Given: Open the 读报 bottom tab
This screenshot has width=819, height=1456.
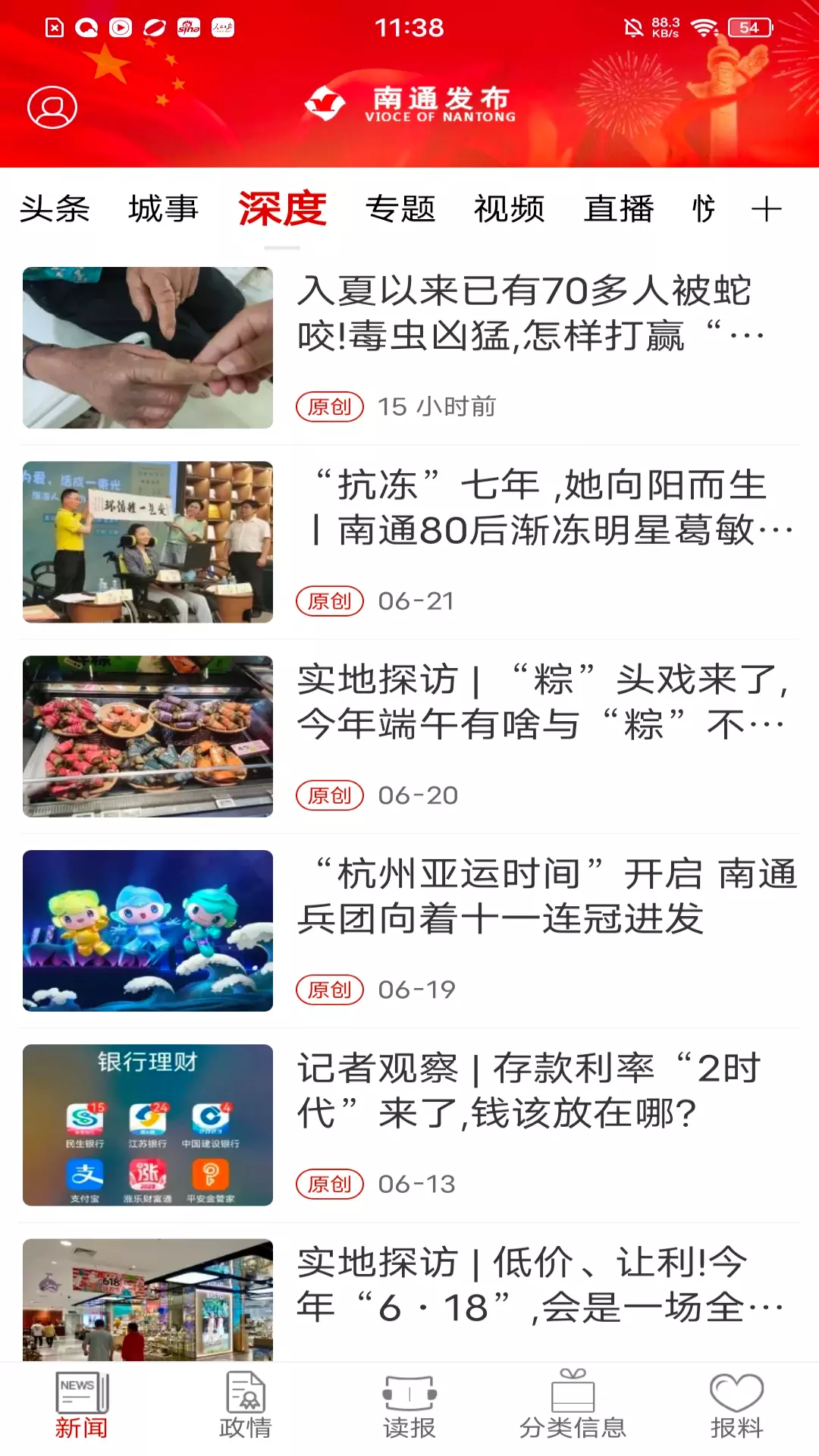Looking at the screenshot, I should 409,1407.
